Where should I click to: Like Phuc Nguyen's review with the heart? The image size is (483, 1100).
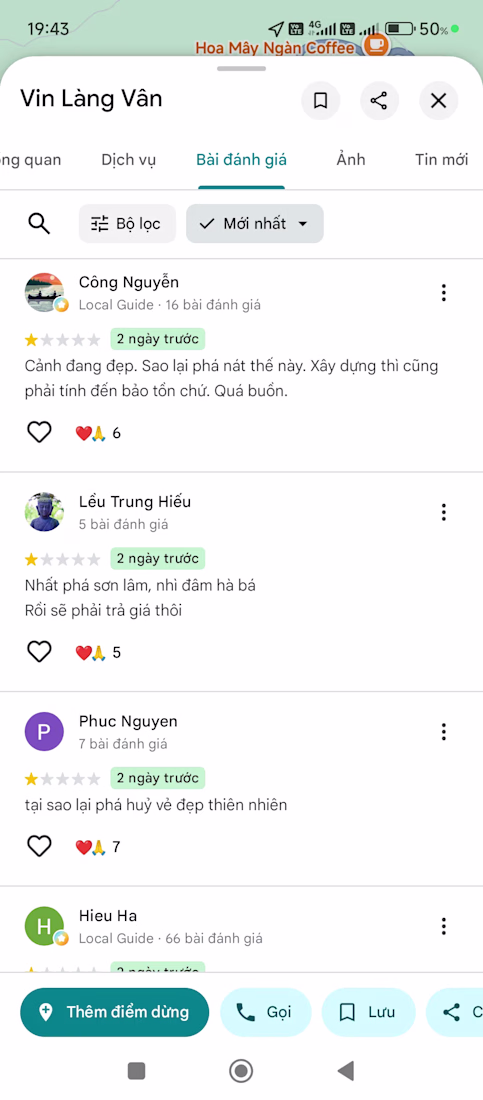click(x=39, y=847)
